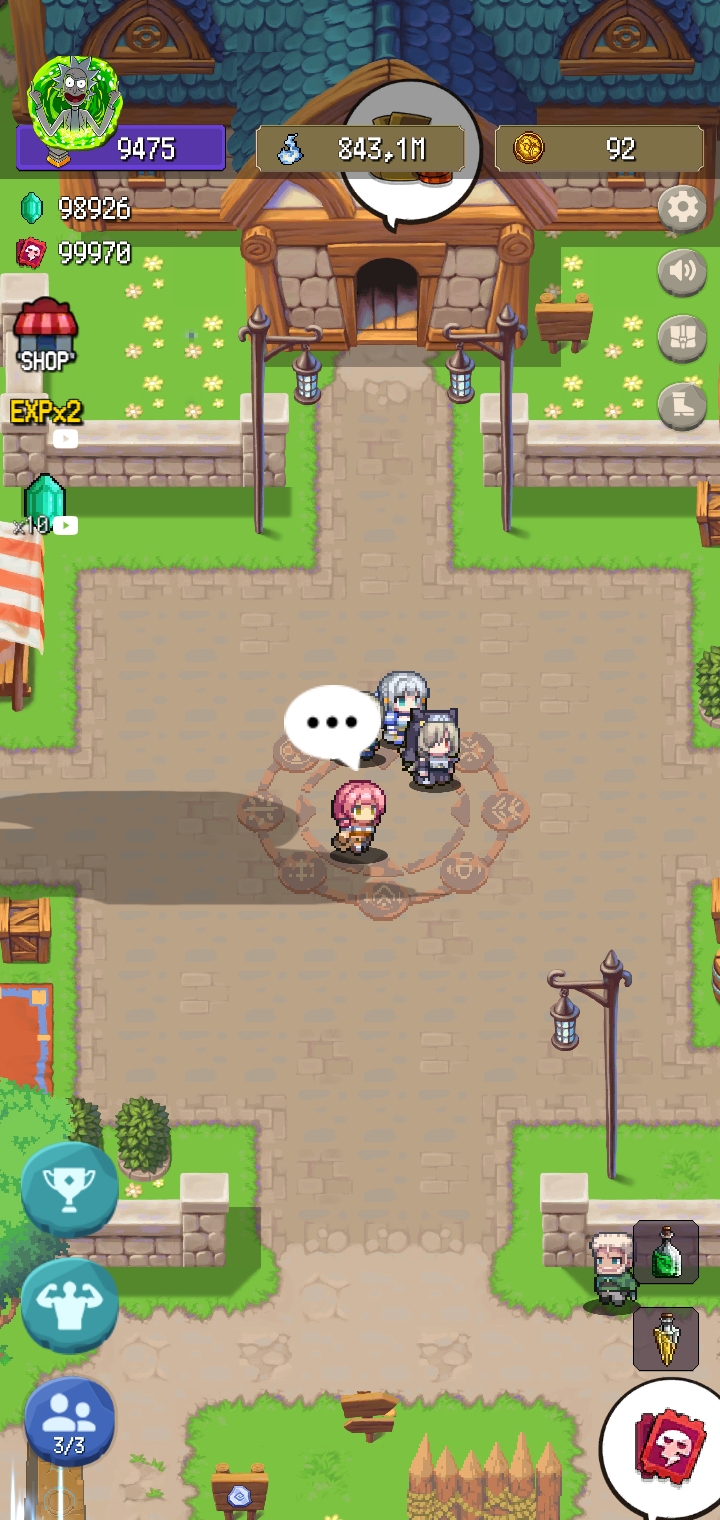The height and width of the screenshot is (1520, 720).
Task: Talk to the white-haired villager NPC
Action: tap(611, 1270)
